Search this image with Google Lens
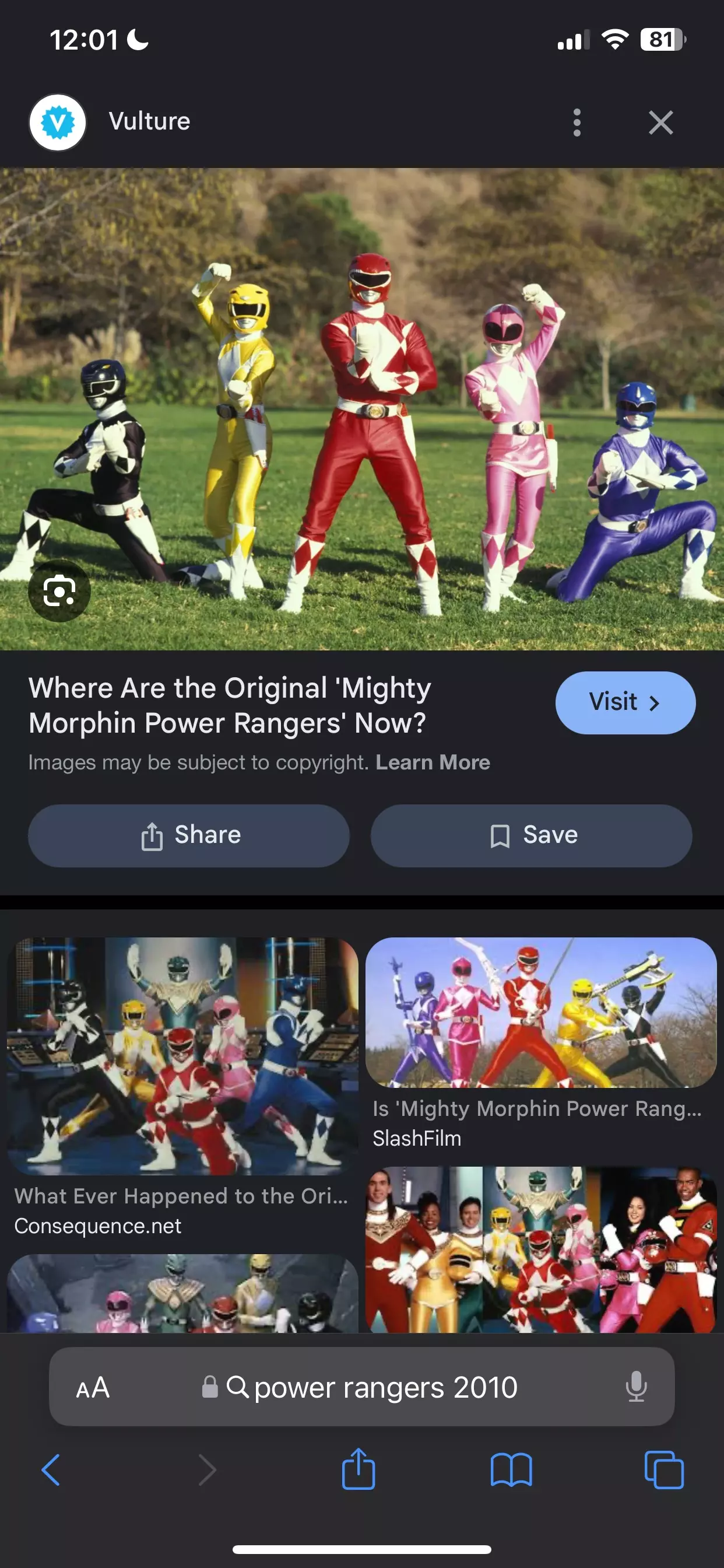Viewport: 724px width, 1568px height. point(59,590)
